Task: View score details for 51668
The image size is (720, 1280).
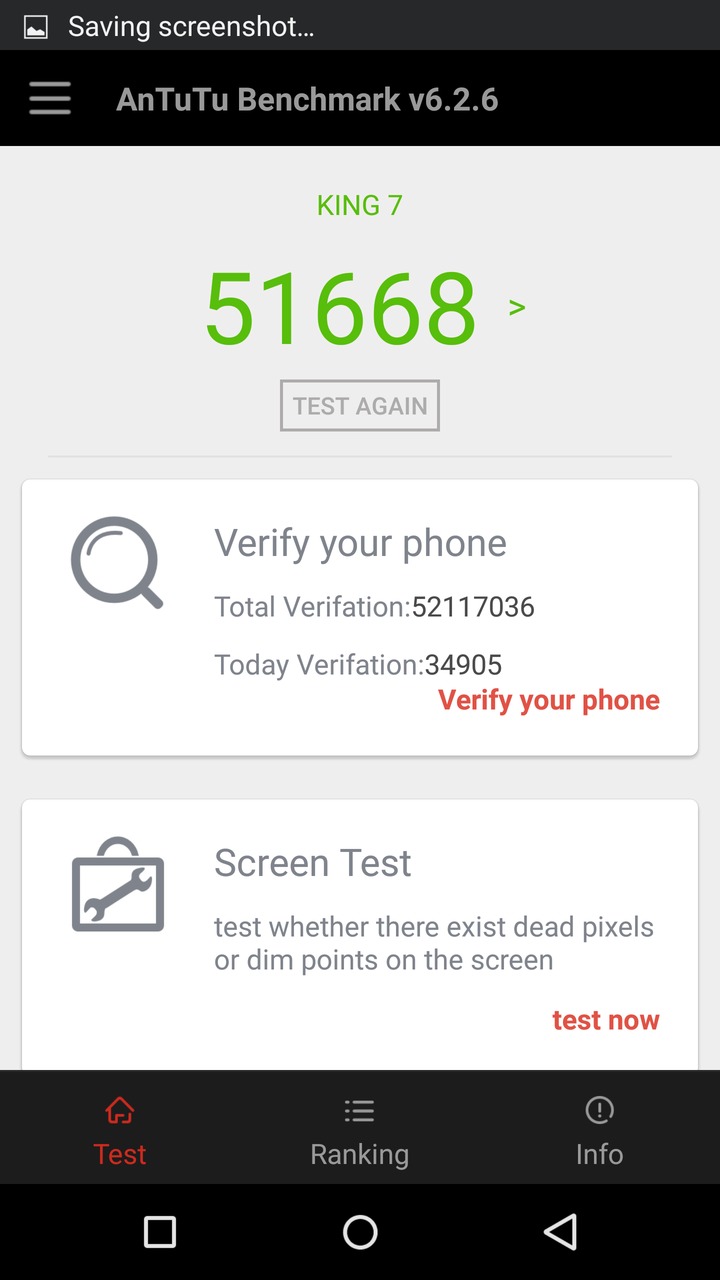Action: coord(516,307)
